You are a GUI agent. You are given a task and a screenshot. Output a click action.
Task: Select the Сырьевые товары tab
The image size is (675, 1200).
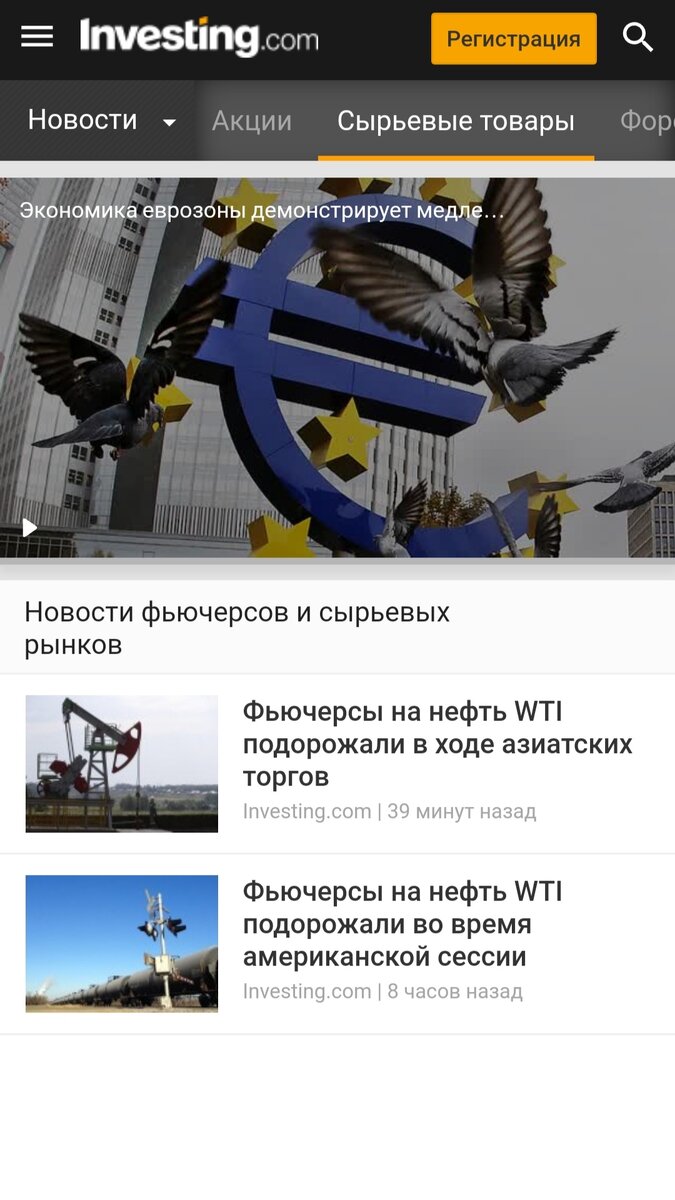coord(455,121)
